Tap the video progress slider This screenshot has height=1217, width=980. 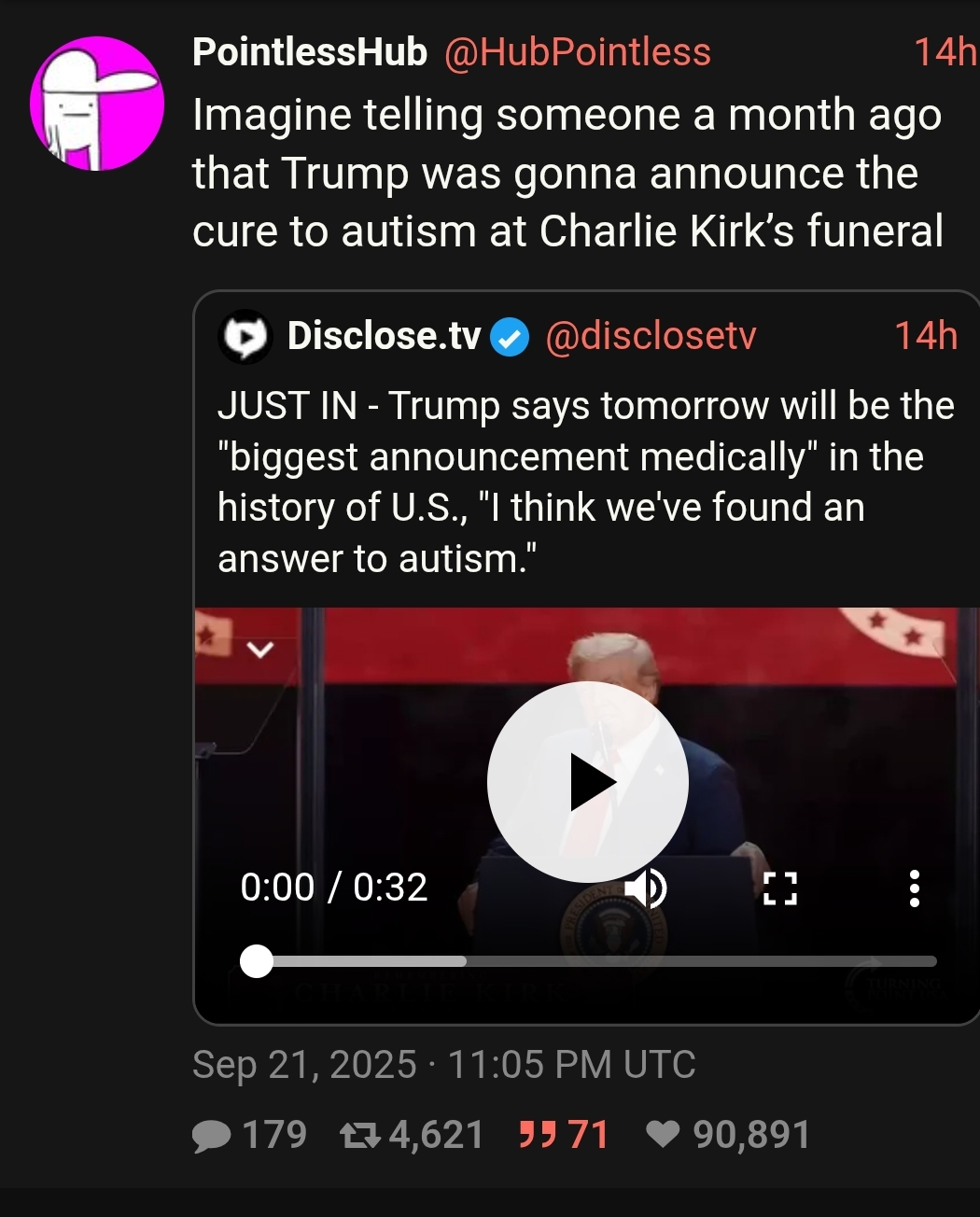(x=595, y=961)
